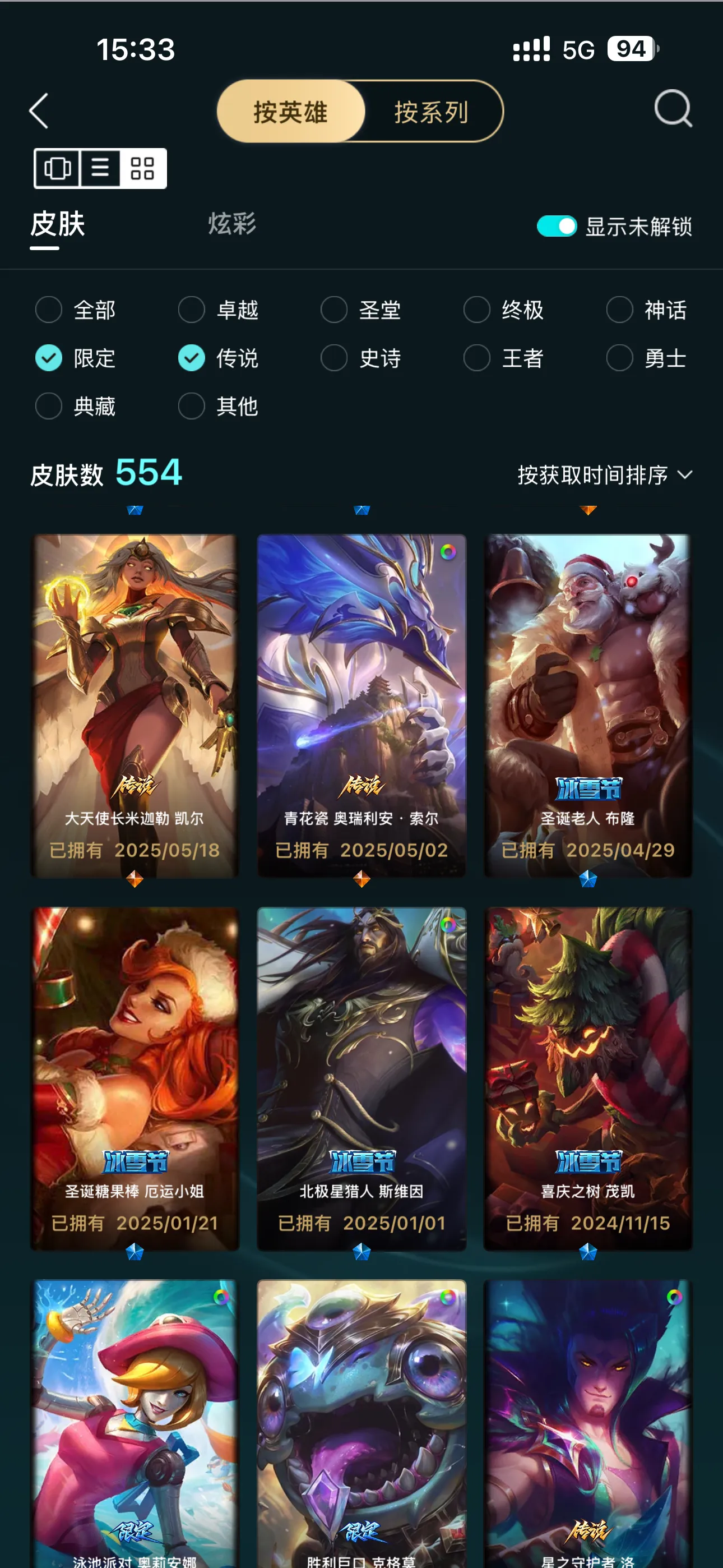Check the 史诗 filter
Image resolution: width=723 pixels, height=1568 pixels.
[334, 358]
